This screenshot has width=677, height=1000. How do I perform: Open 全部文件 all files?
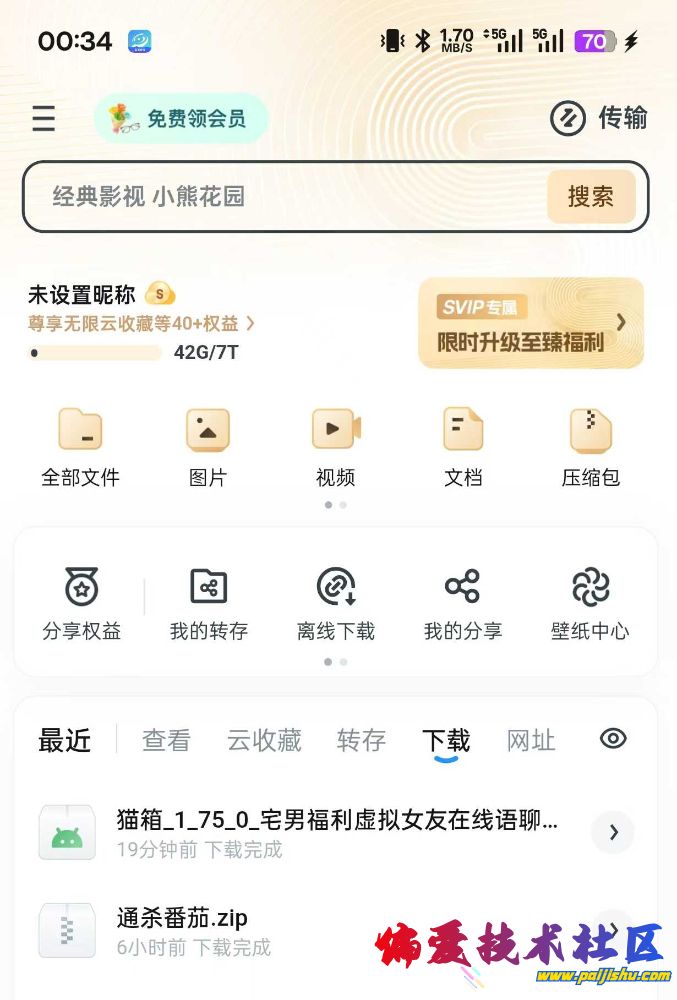pos(80,447)
